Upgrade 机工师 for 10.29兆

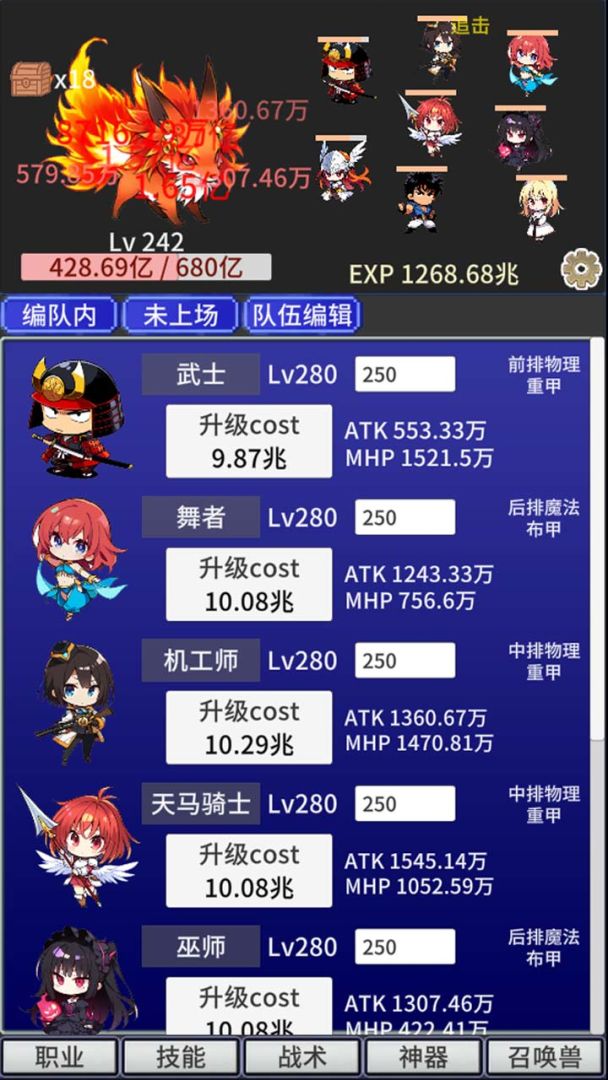pyautogui.click(x=248, y=727)
